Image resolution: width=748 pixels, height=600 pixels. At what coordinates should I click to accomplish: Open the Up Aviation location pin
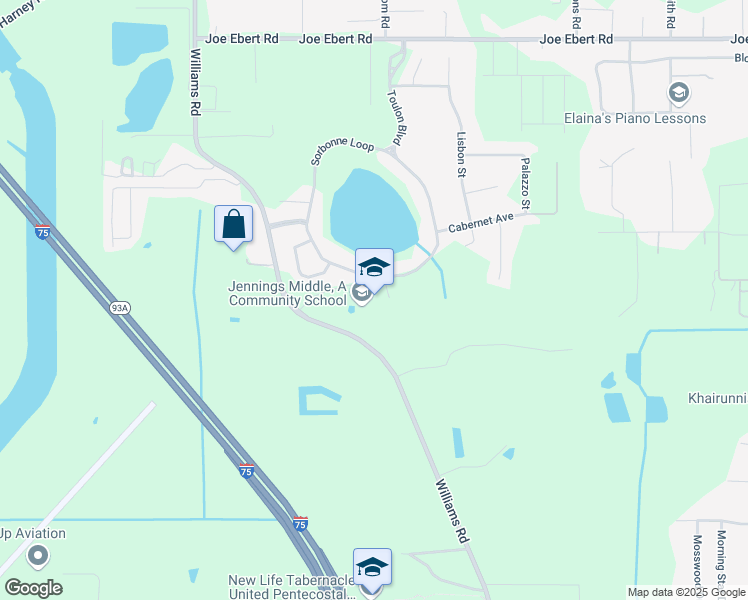(38, 555)
